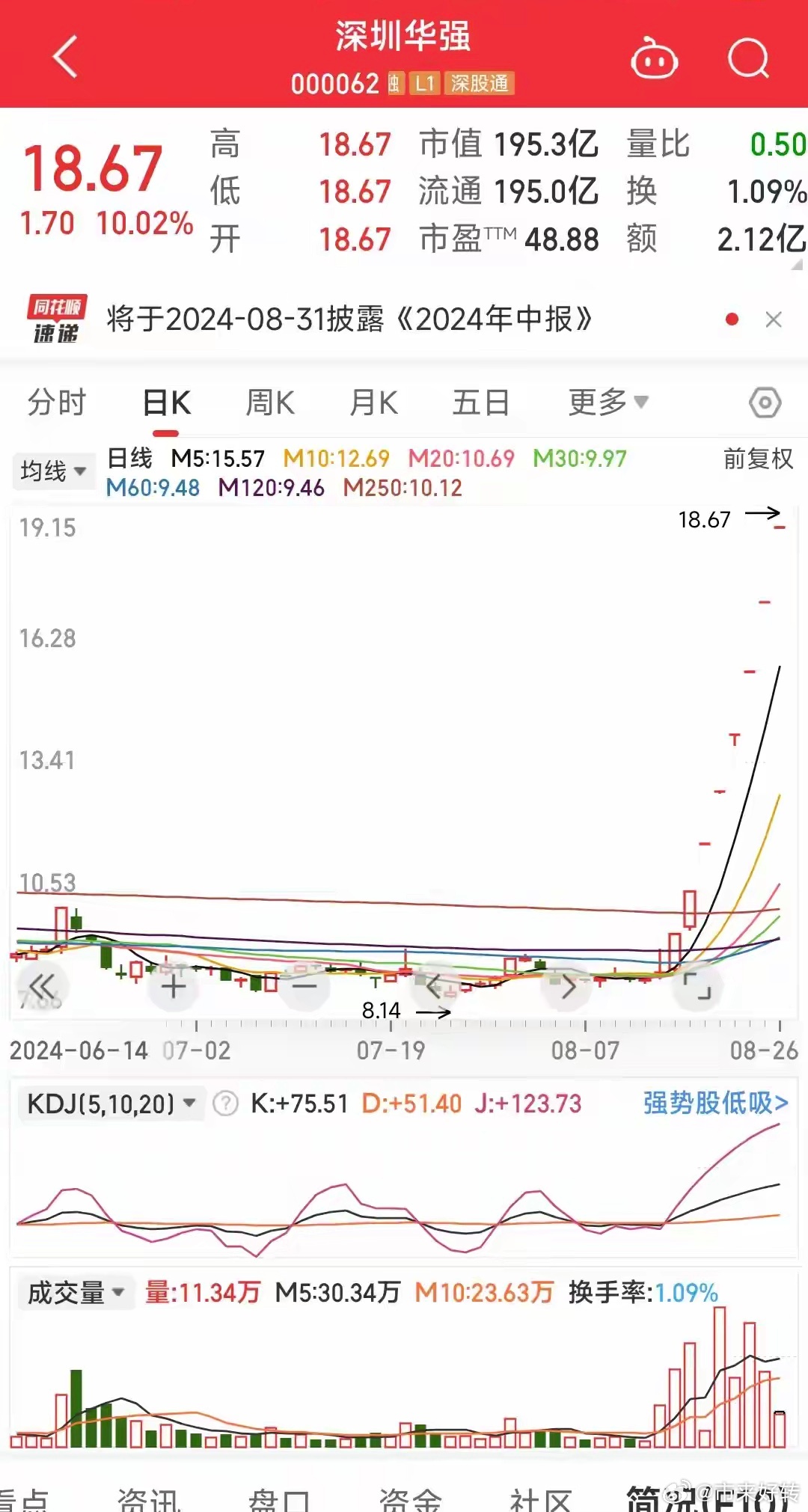Expand the 更多 chart period dropdown

(608, 403)
